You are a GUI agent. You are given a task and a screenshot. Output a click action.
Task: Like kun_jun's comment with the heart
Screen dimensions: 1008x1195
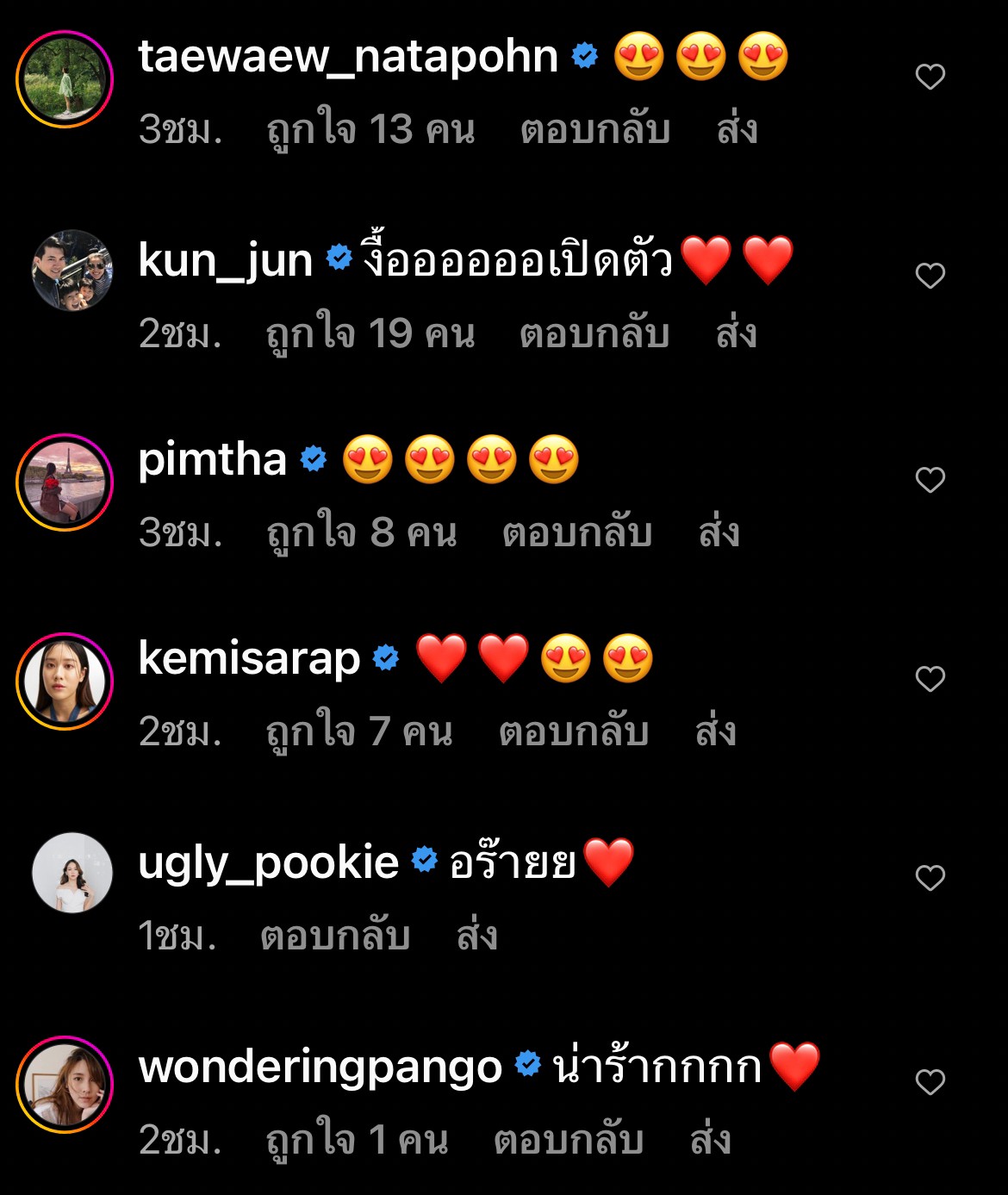(x=930, y=274)
